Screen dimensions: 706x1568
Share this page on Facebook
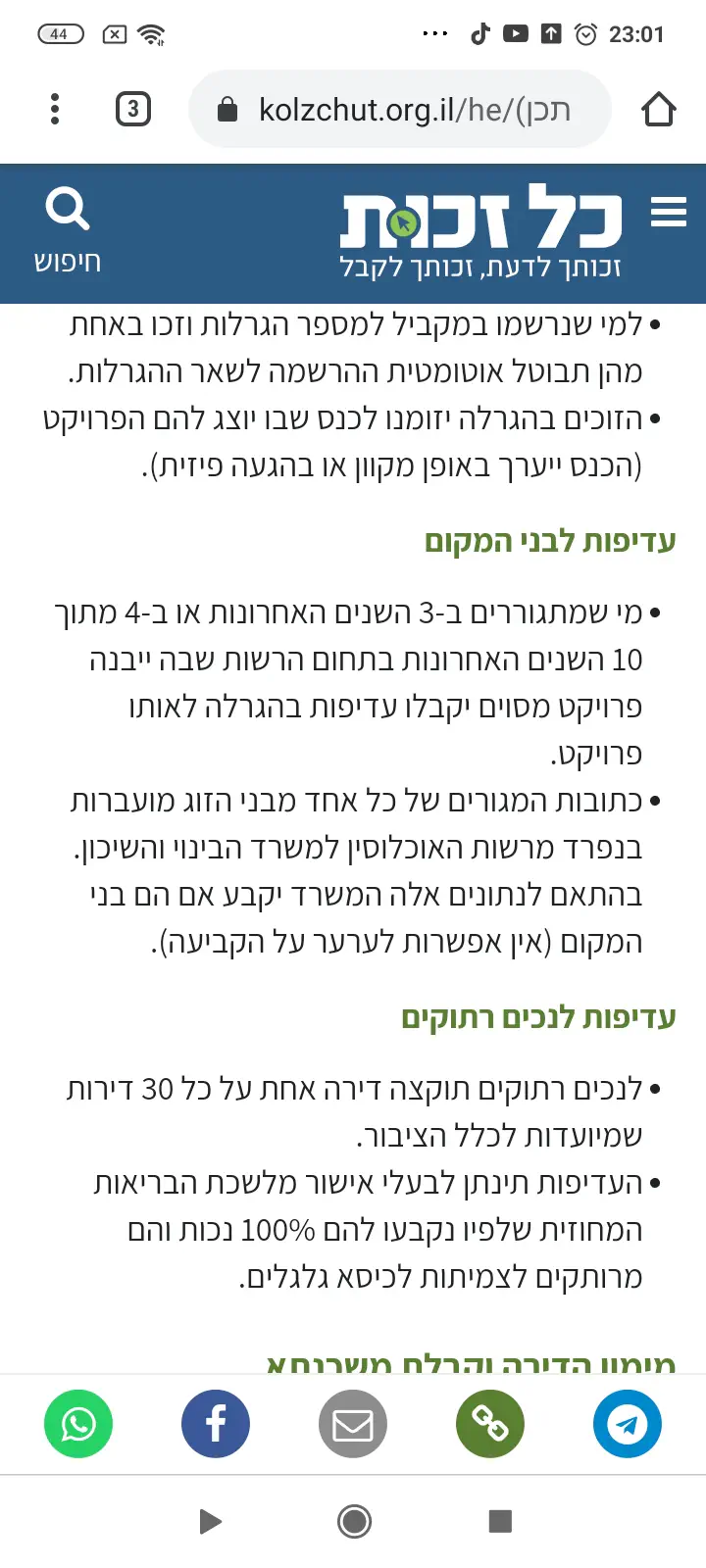coord(216,1423)
